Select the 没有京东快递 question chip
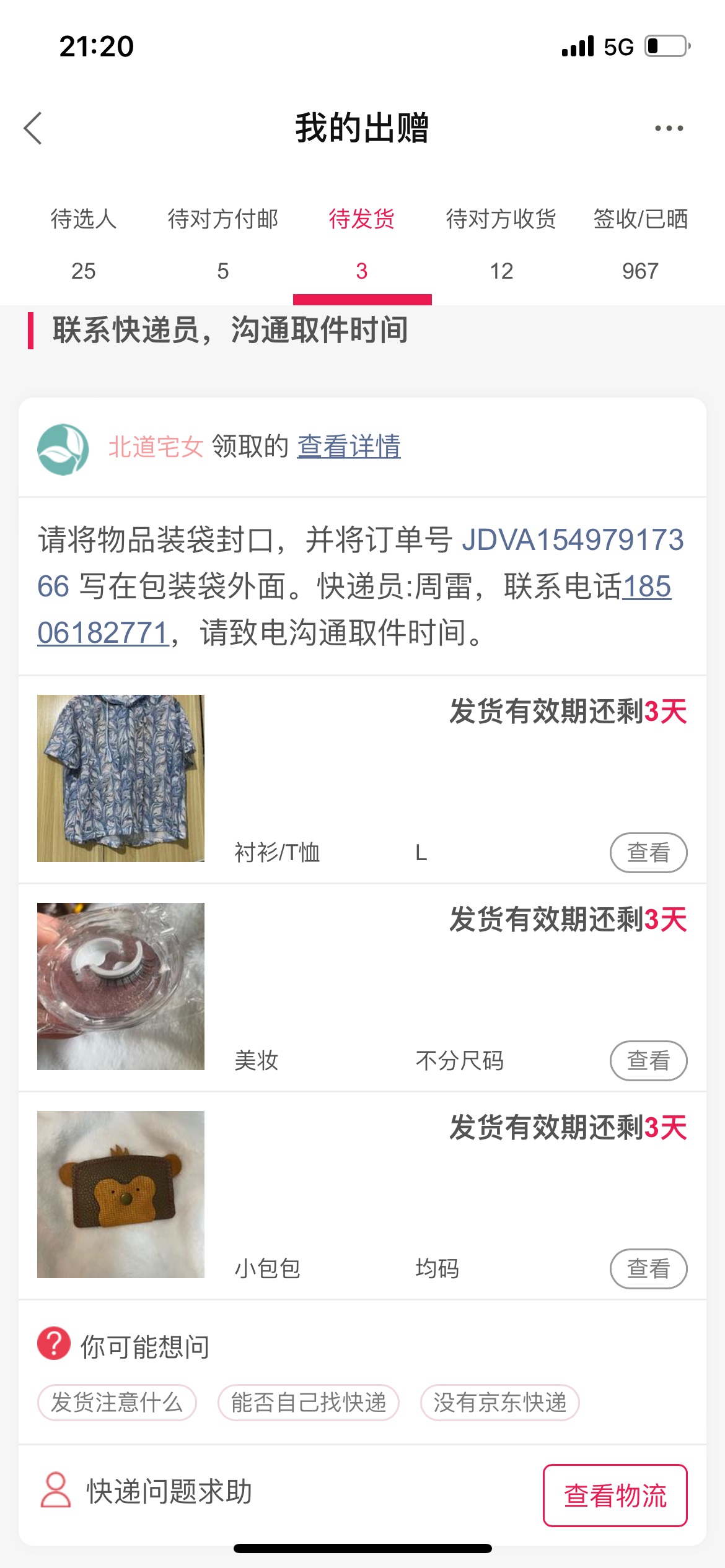Viewport: 725px width, 1568px height. [x=499, y=1403]
